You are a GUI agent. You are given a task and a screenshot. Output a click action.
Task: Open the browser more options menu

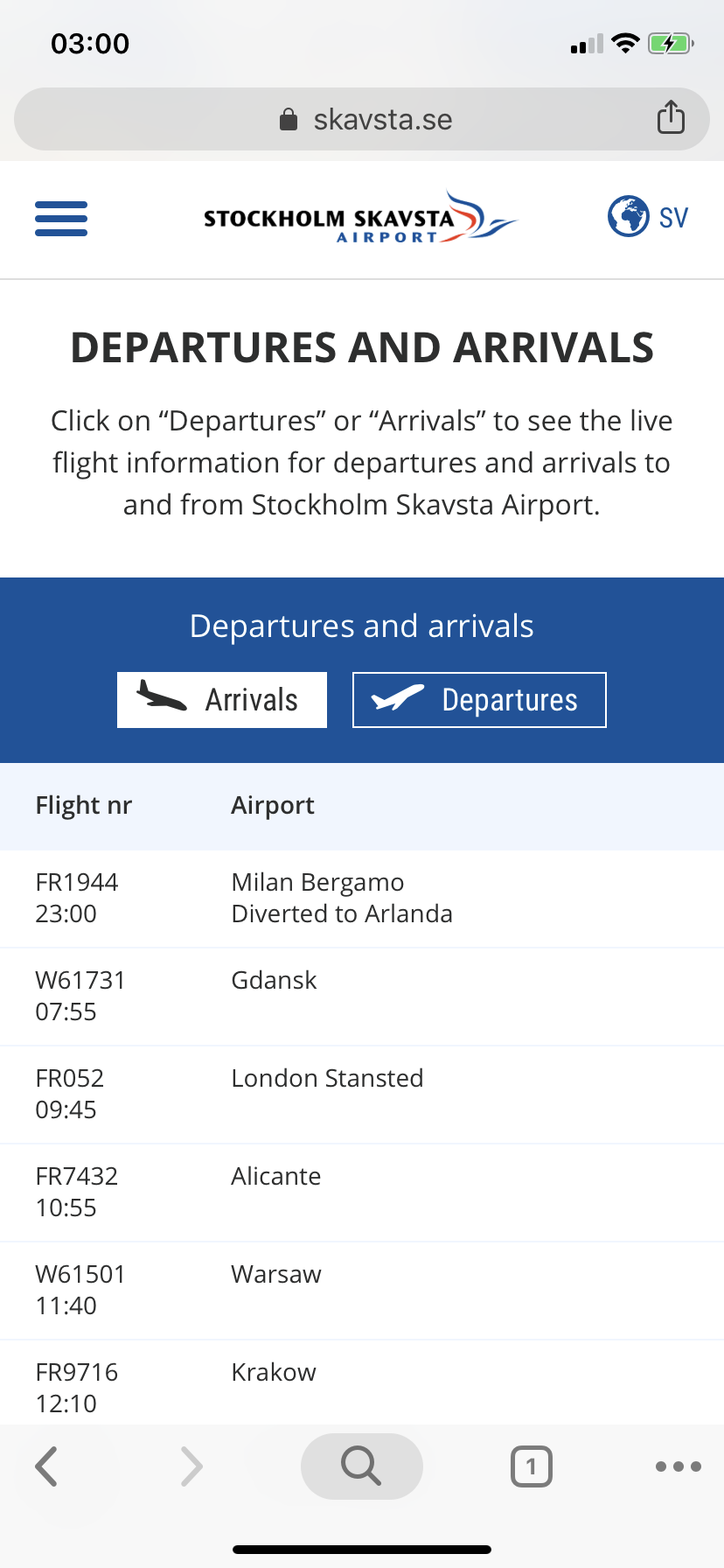[x=679, y=1466]
